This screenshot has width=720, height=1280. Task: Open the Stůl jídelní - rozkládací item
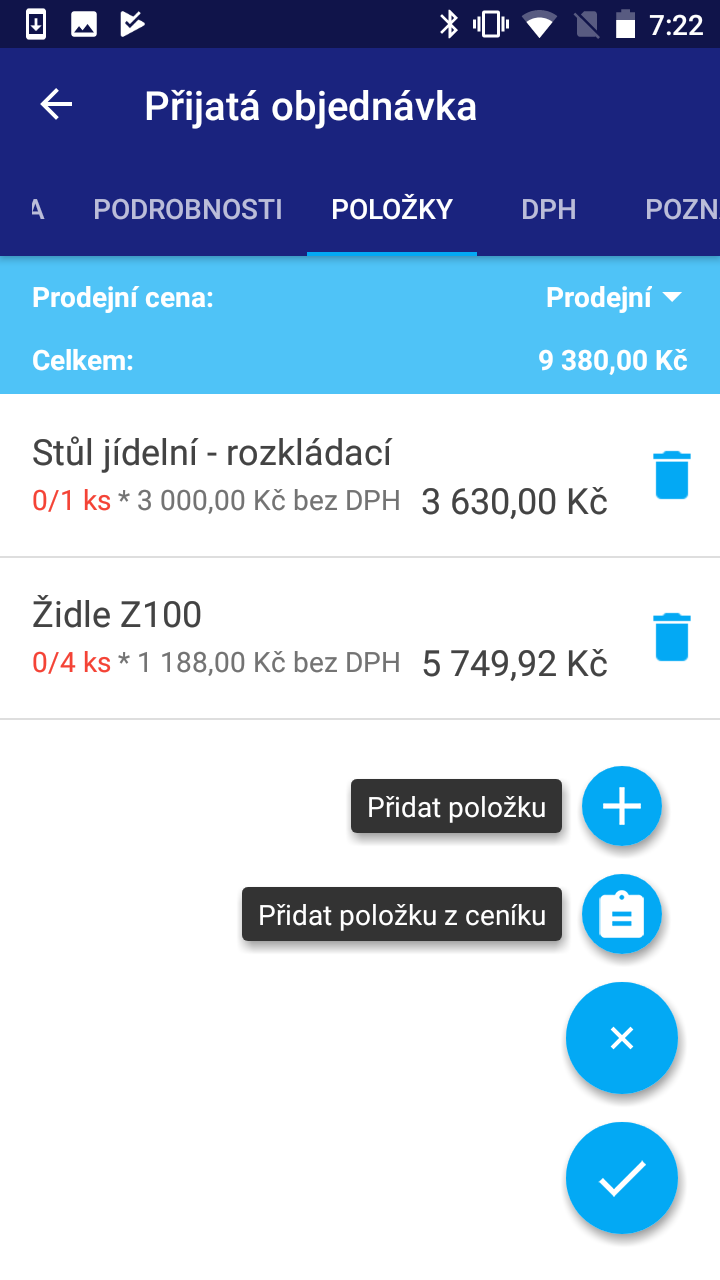(x=320, y=476)
